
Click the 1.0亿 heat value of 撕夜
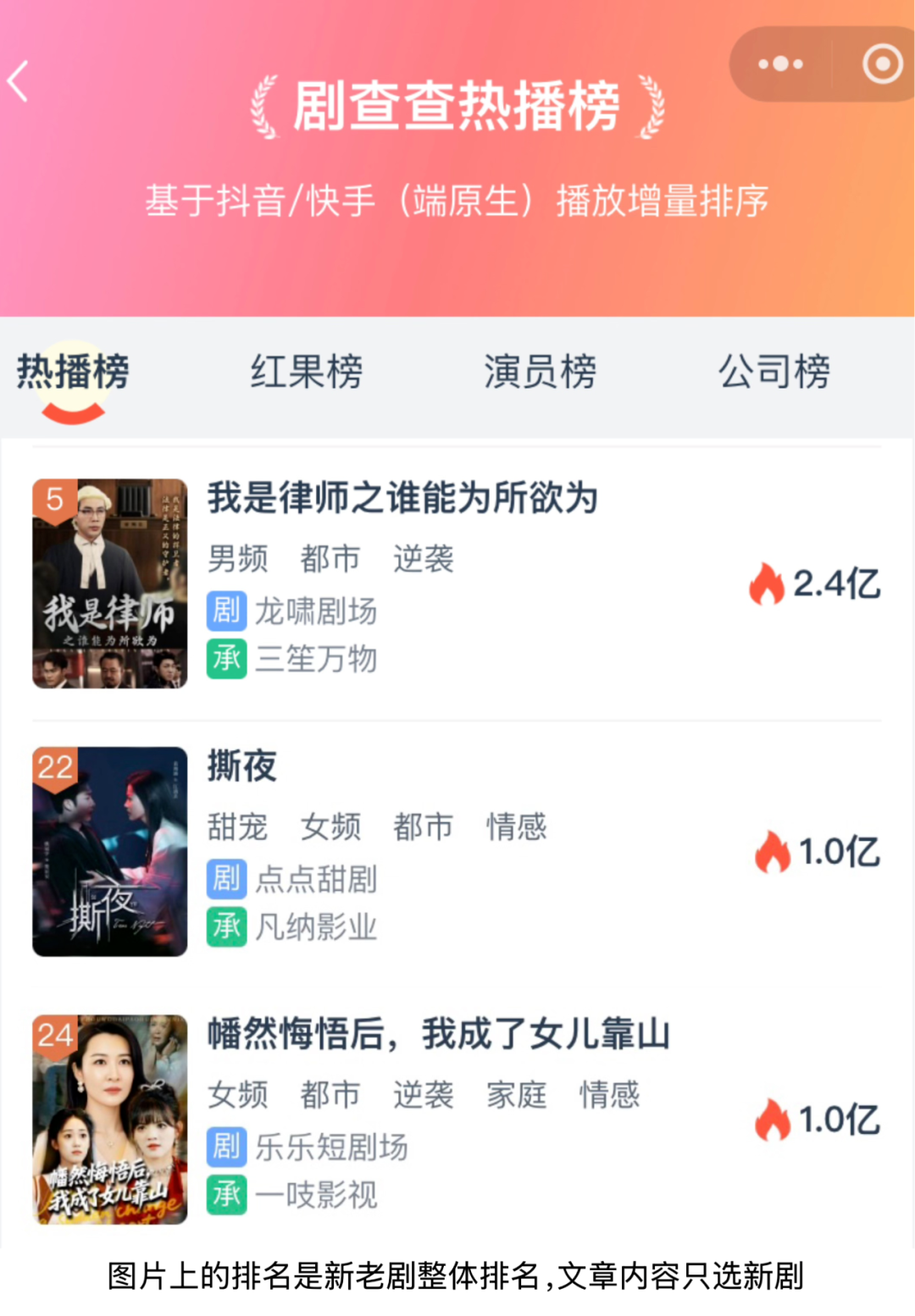click(x=837, y=851)
